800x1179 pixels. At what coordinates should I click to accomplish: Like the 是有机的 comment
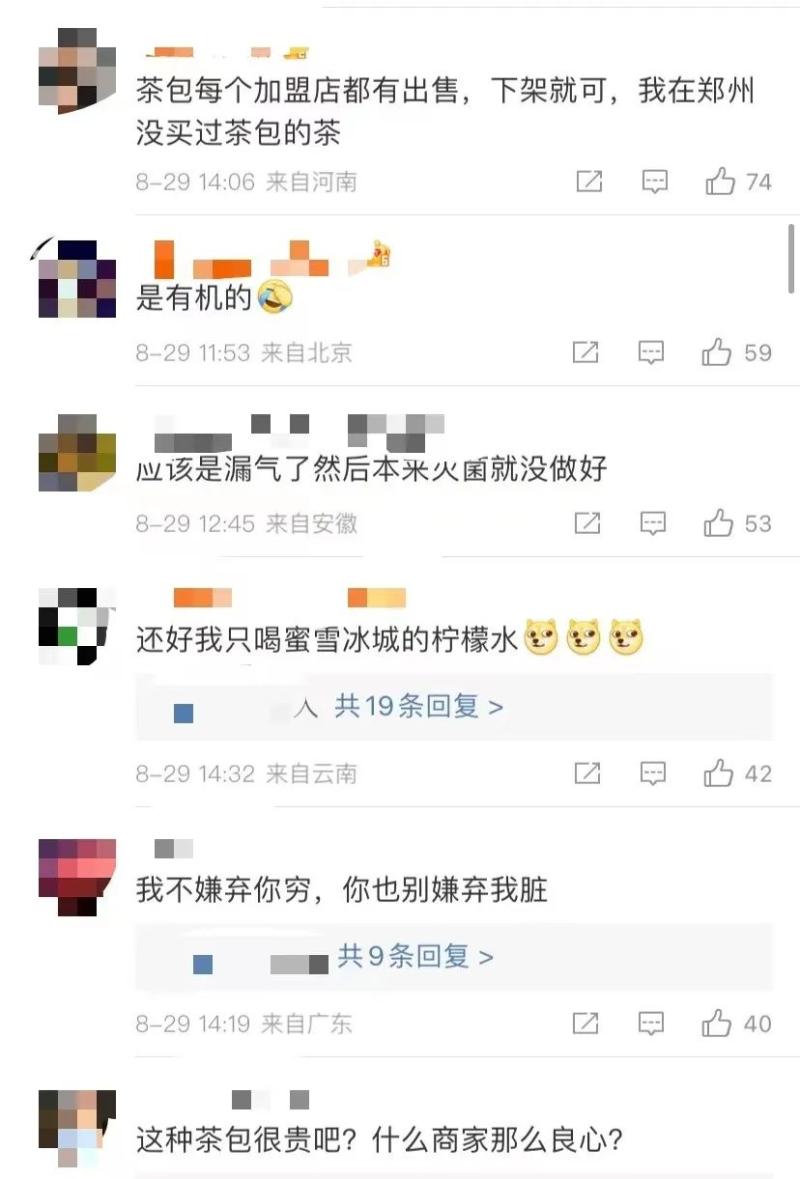point(718,352)
